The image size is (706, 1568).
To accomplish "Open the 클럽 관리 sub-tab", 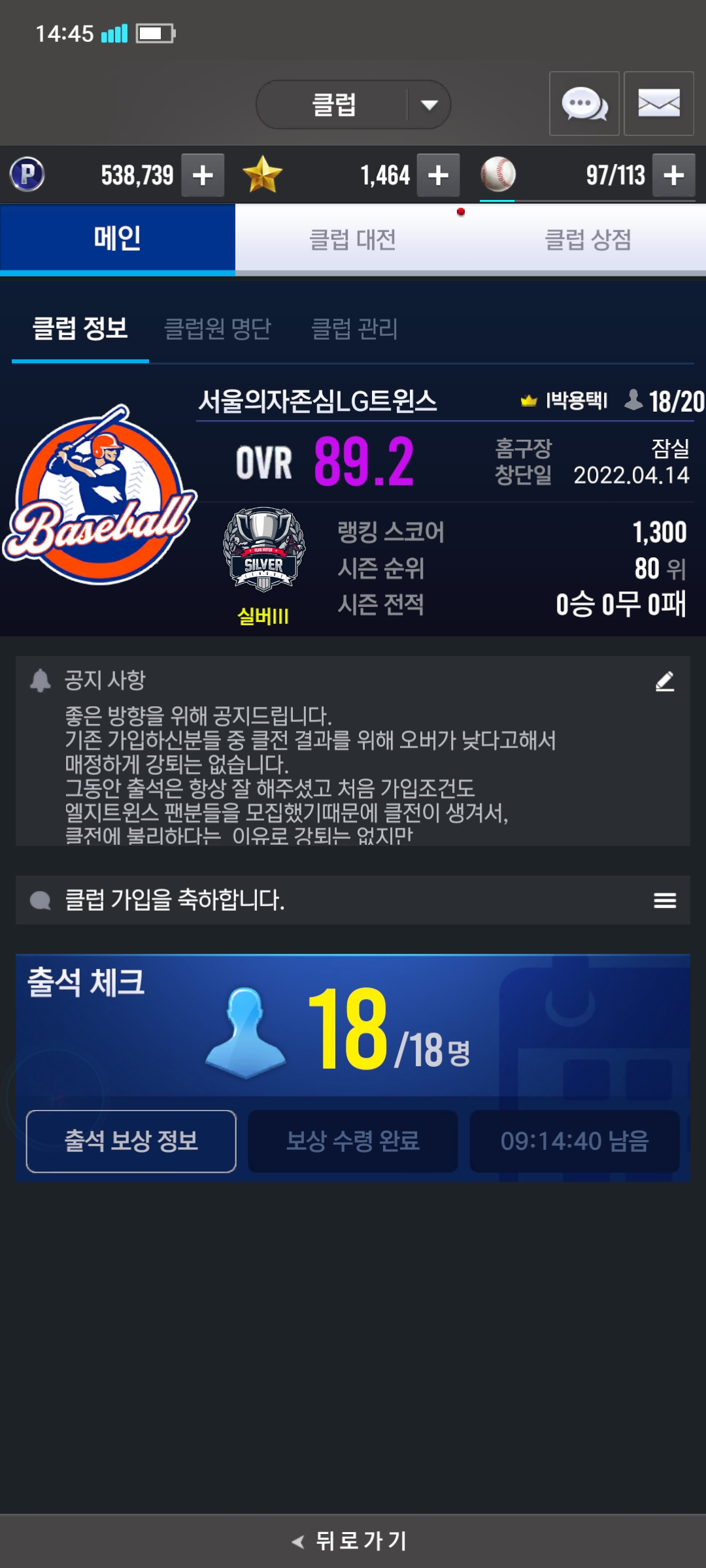I will pyautogui.click(x=354, y=329).
